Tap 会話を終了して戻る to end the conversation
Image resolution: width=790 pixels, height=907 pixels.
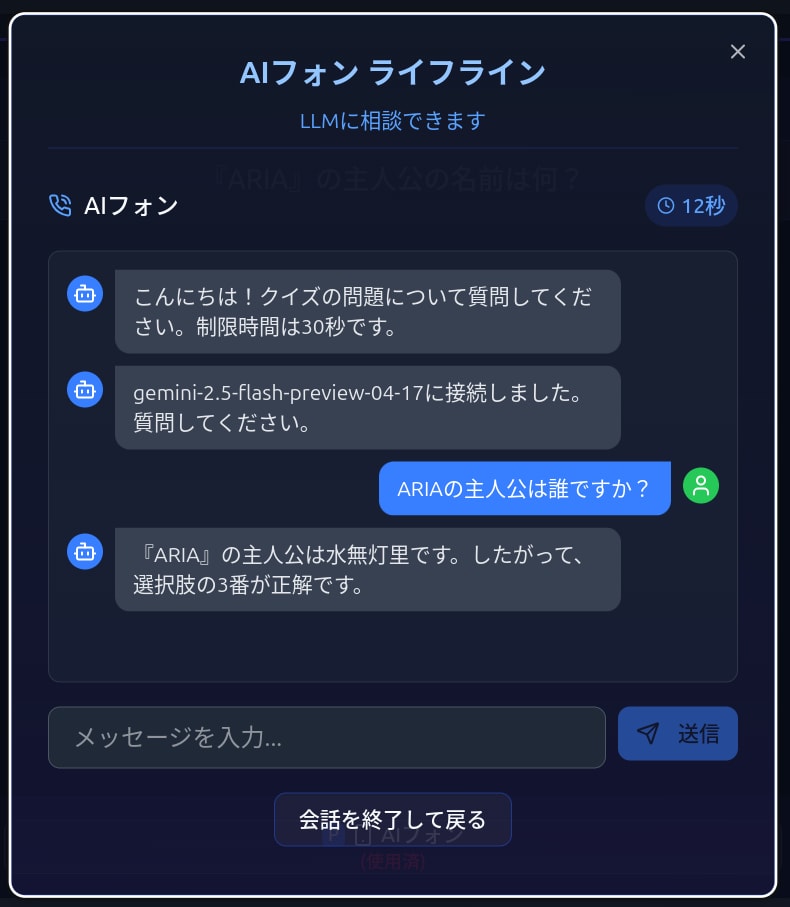coord(393,820)
